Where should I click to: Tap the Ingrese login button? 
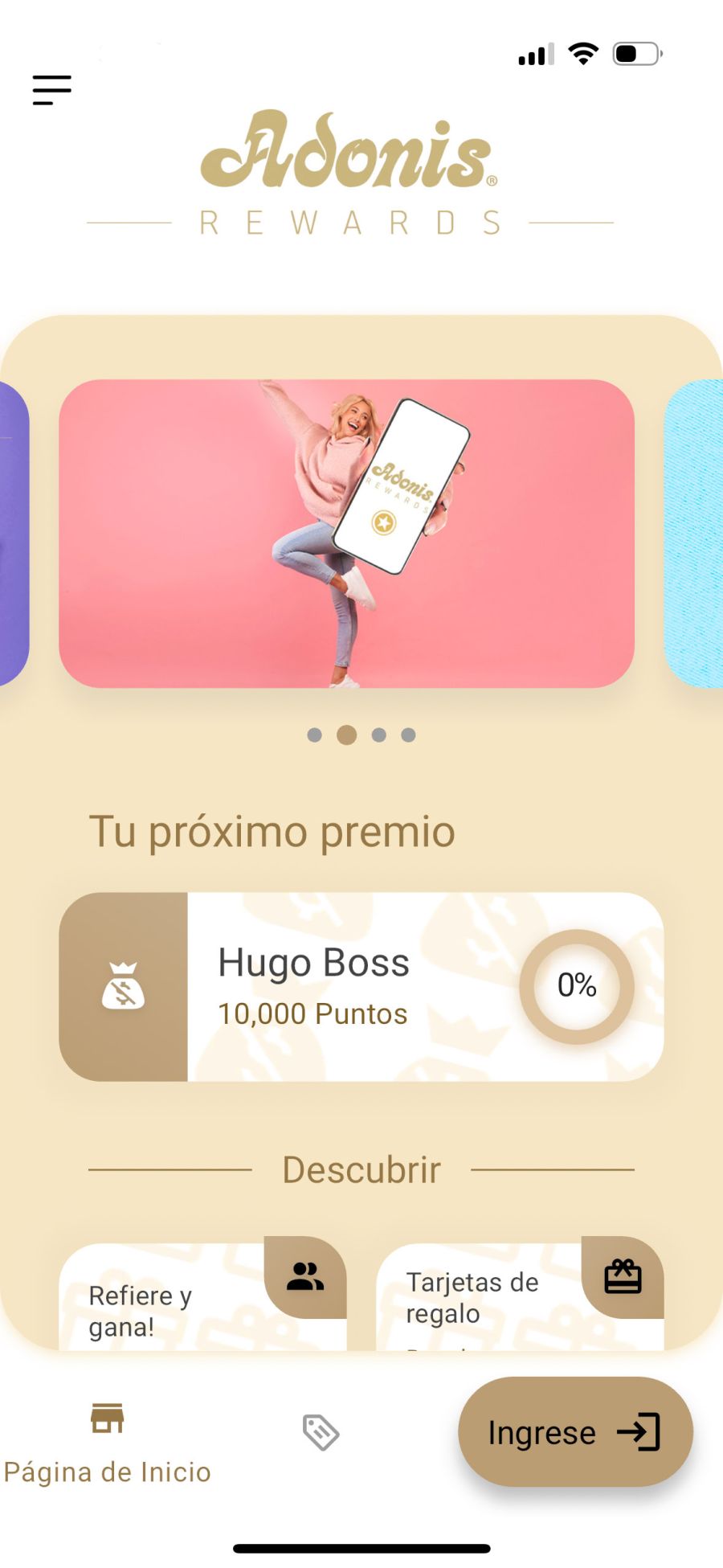click(x=574, y=1432)
